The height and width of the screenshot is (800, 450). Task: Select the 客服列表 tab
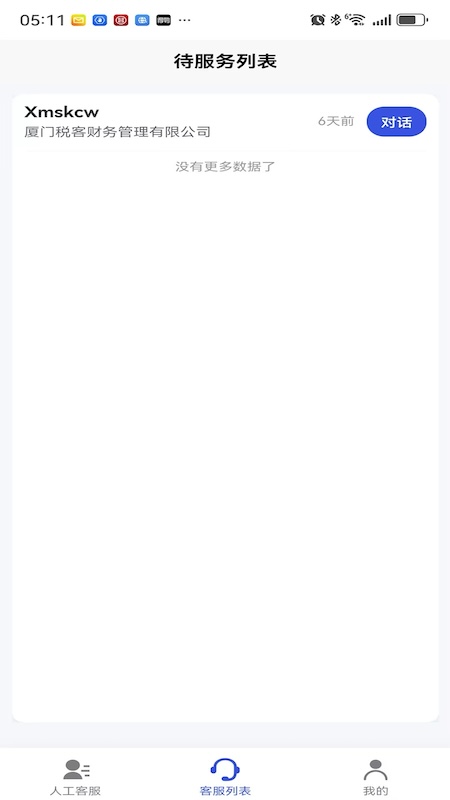pos(225,777)
